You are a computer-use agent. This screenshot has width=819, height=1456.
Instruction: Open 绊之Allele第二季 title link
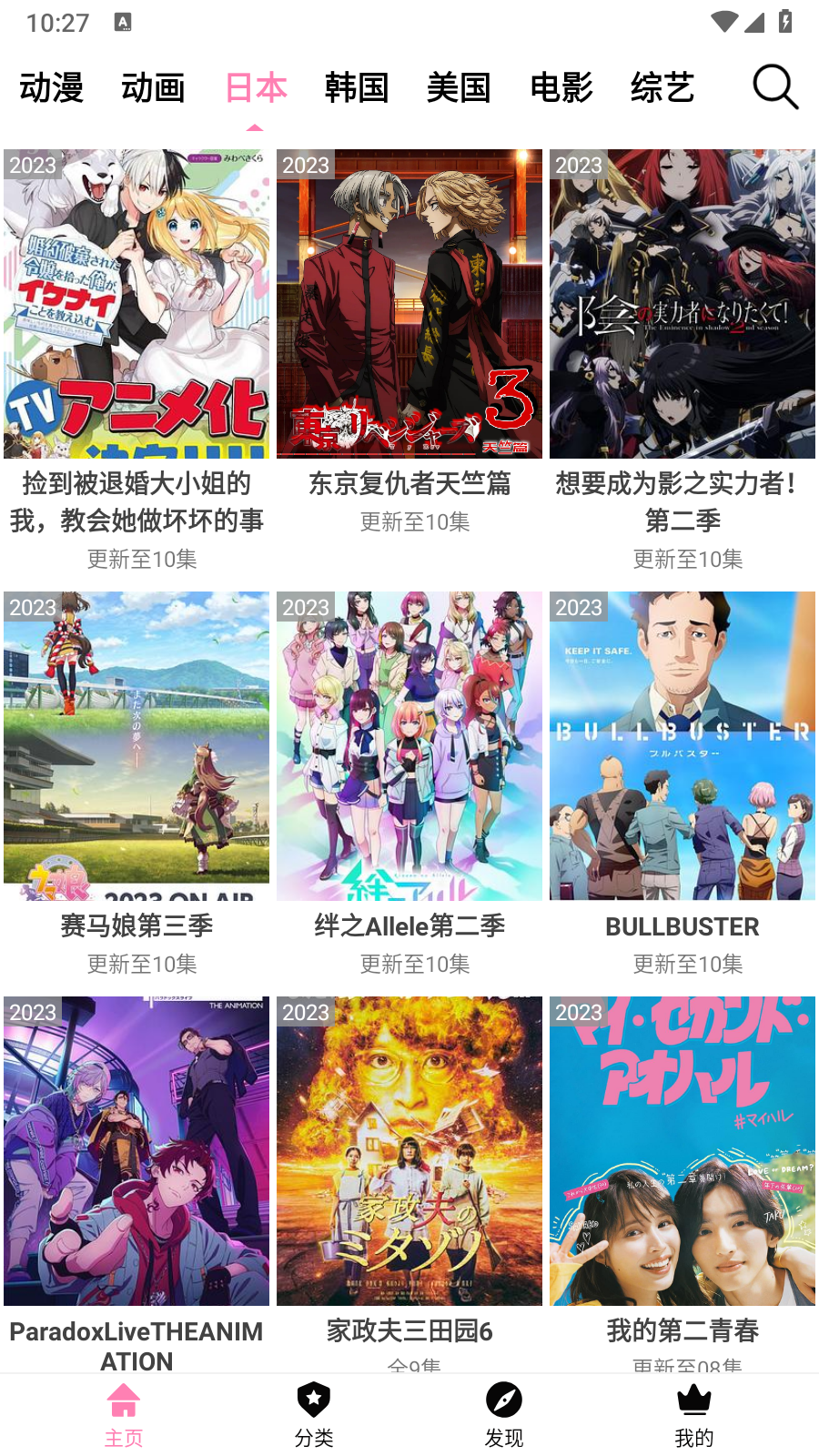[x=409, y=926]
